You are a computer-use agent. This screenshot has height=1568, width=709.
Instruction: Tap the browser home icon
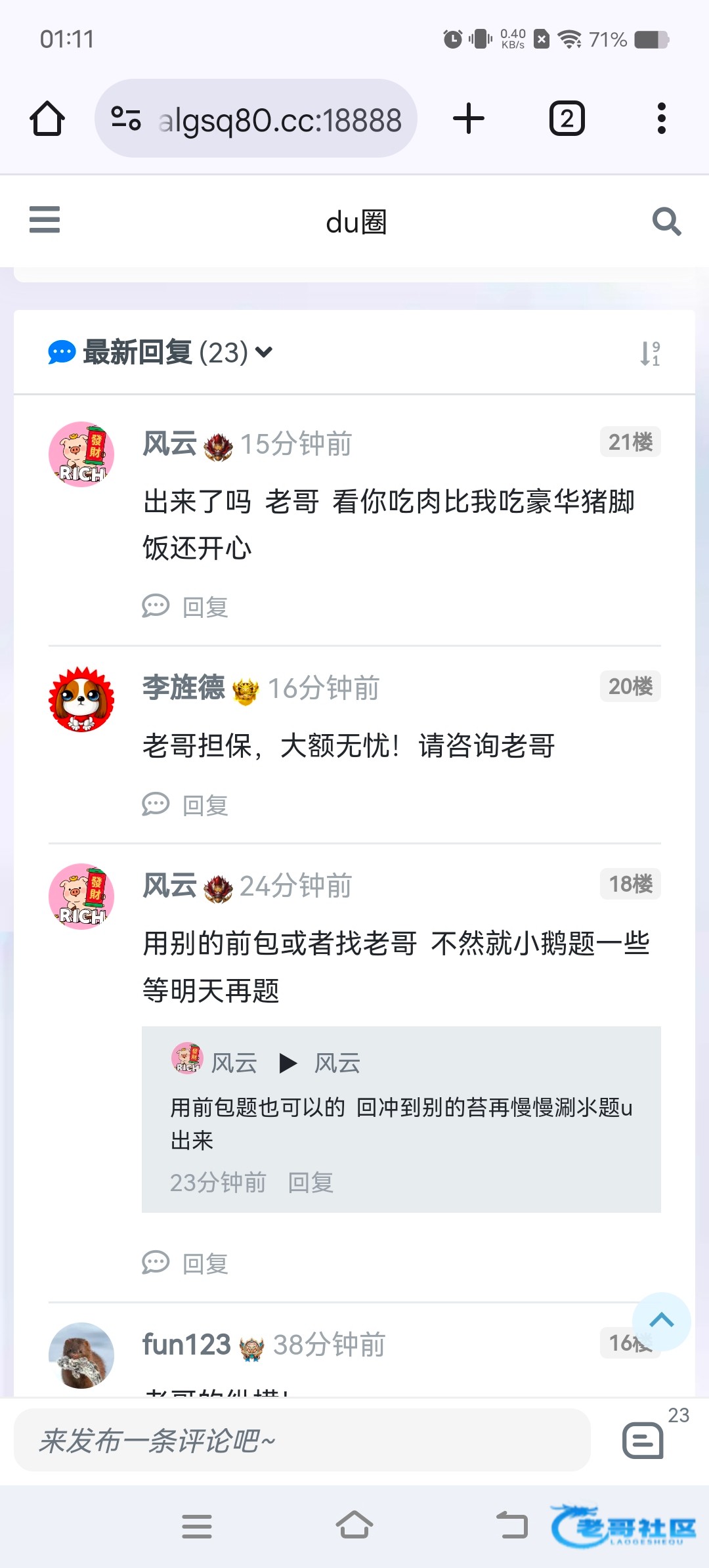click(47, 119)
